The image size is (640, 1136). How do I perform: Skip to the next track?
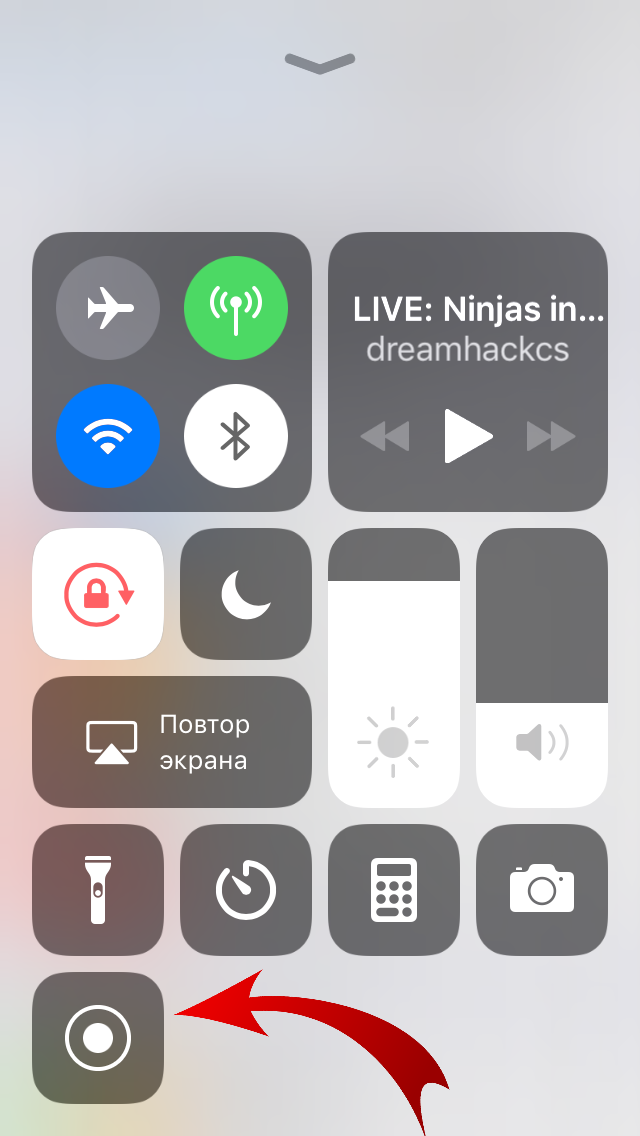pyautogui.click(x=551, y=436)
